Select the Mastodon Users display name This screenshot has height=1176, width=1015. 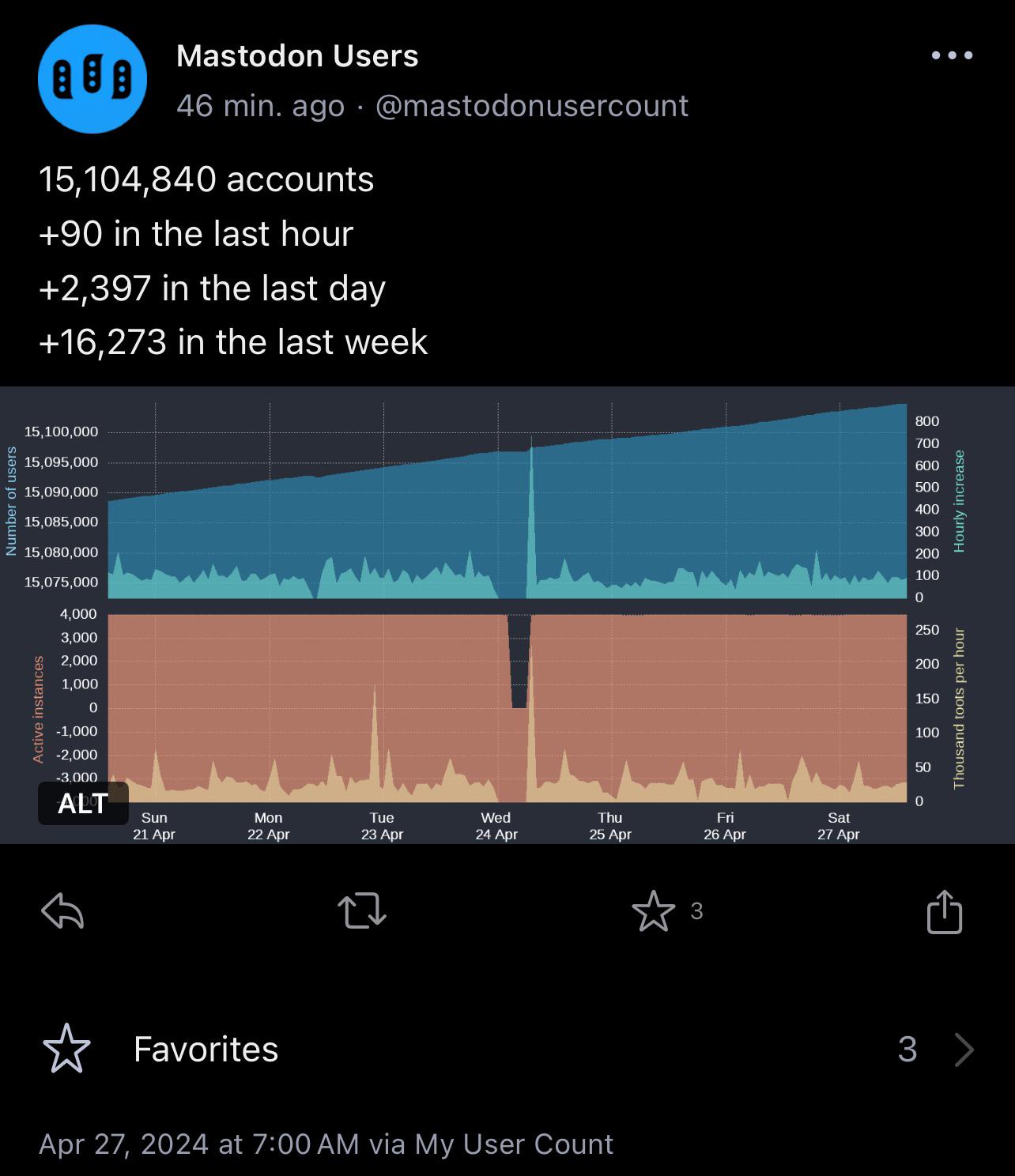297,55
